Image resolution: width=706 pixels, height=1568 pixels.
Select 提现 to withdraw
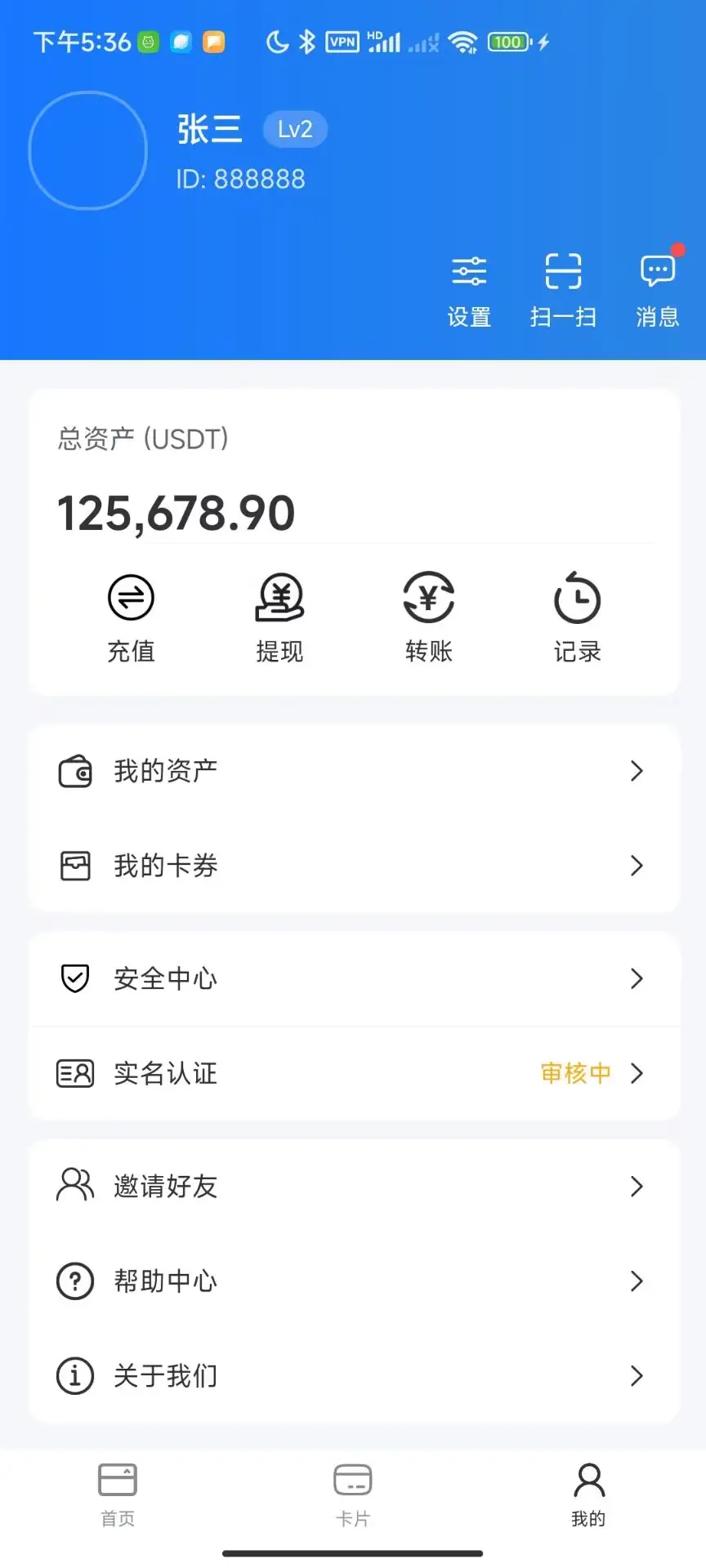pos(279,617)
